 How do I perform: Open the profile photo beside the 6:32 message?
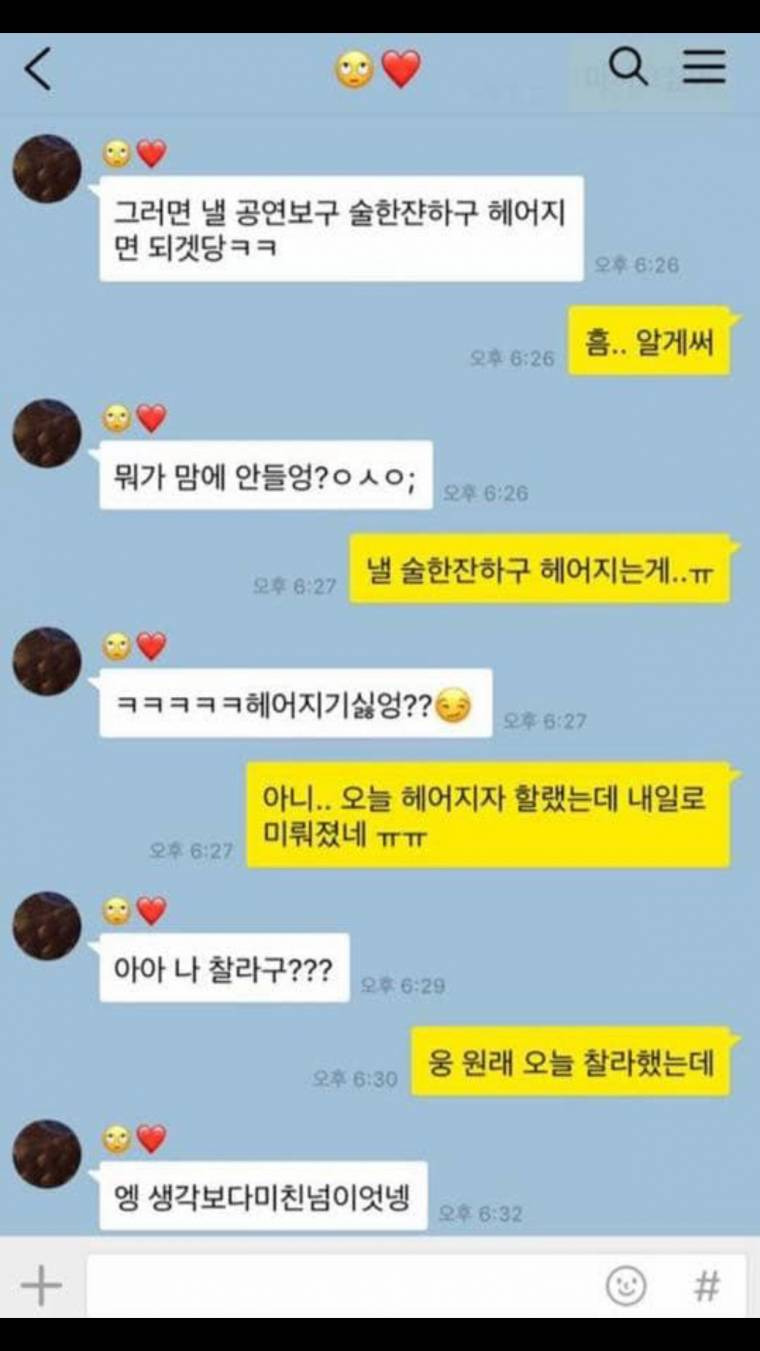[x=47, y=1153]
